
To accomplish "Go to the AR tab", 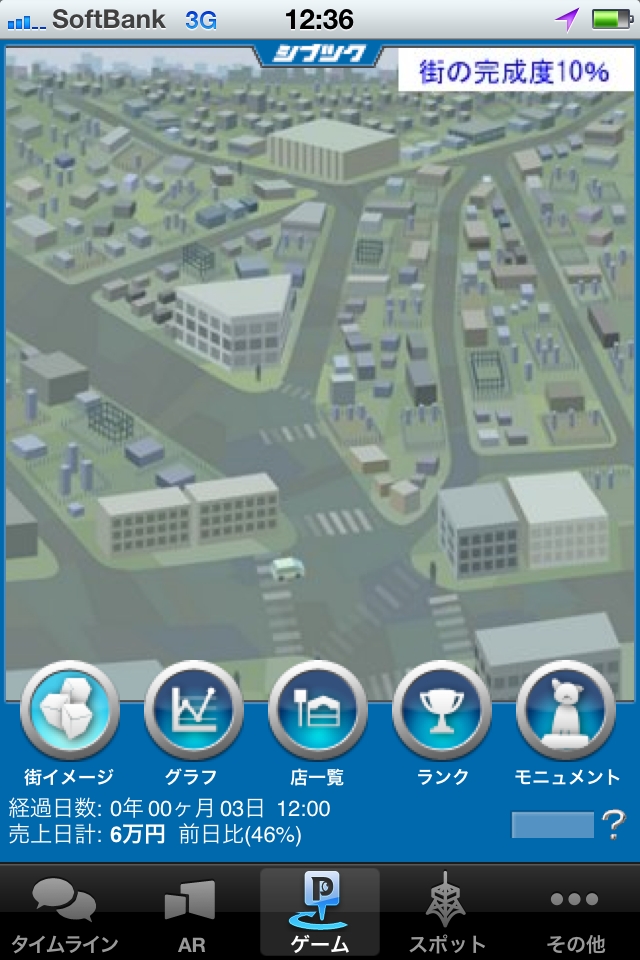I will [x=190, y=912].
